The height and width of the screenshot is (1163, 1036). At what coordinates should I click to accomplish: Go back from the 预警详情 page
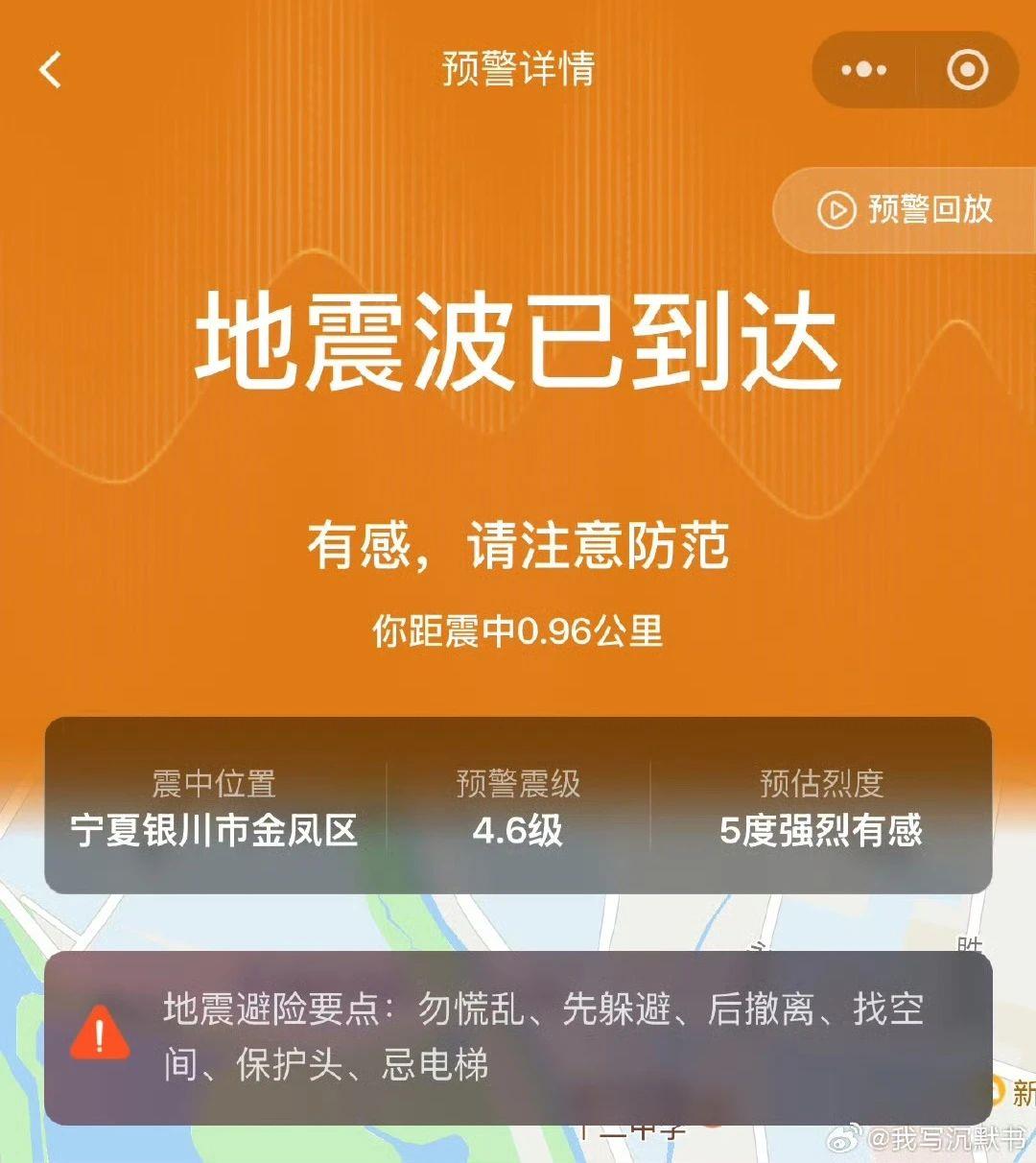pyautogui.click(x=50, y=70)
